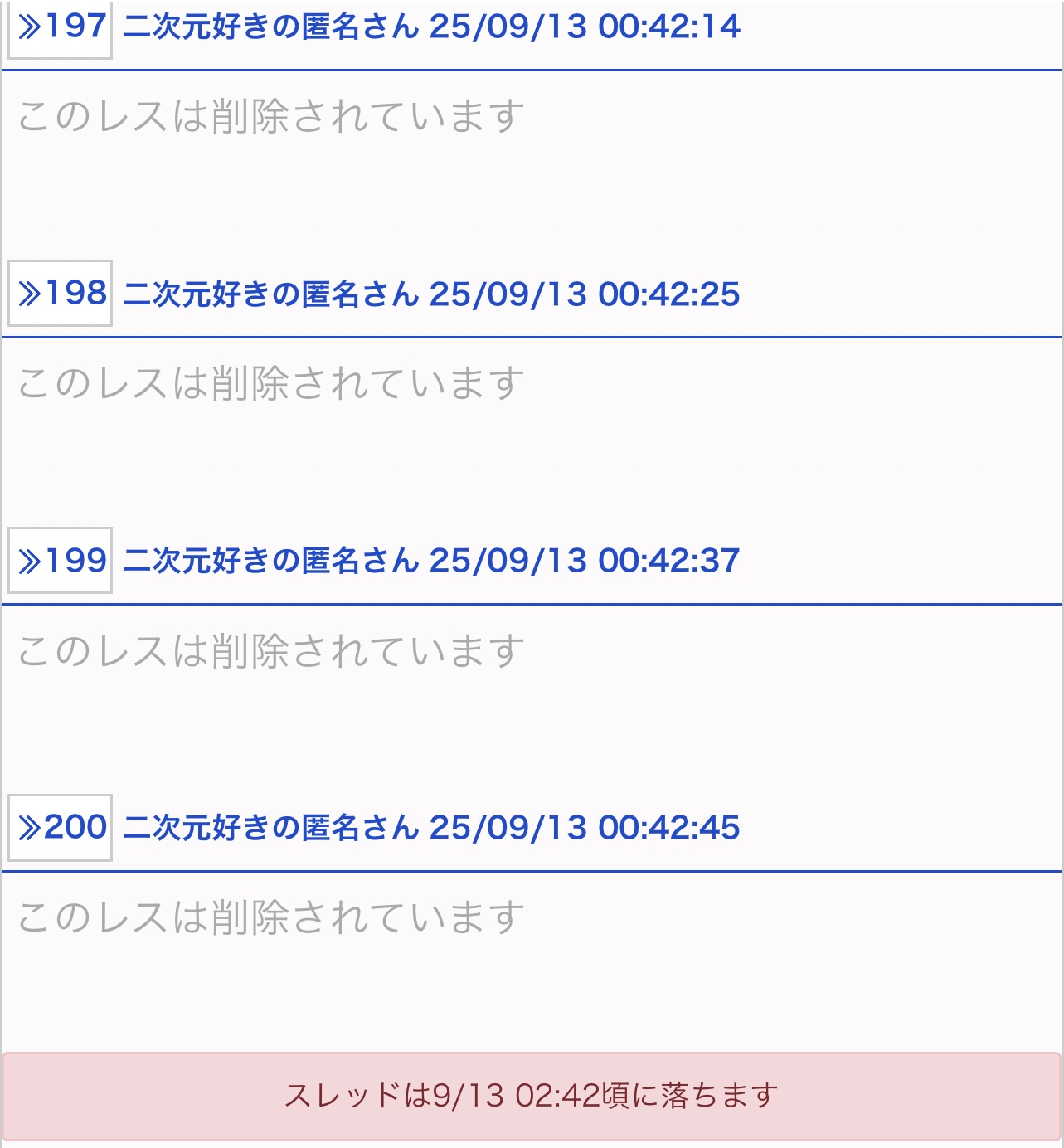The image size is (1064, 1148).
Task: Tap the >>197 reply number button
Action: [61, 27]
